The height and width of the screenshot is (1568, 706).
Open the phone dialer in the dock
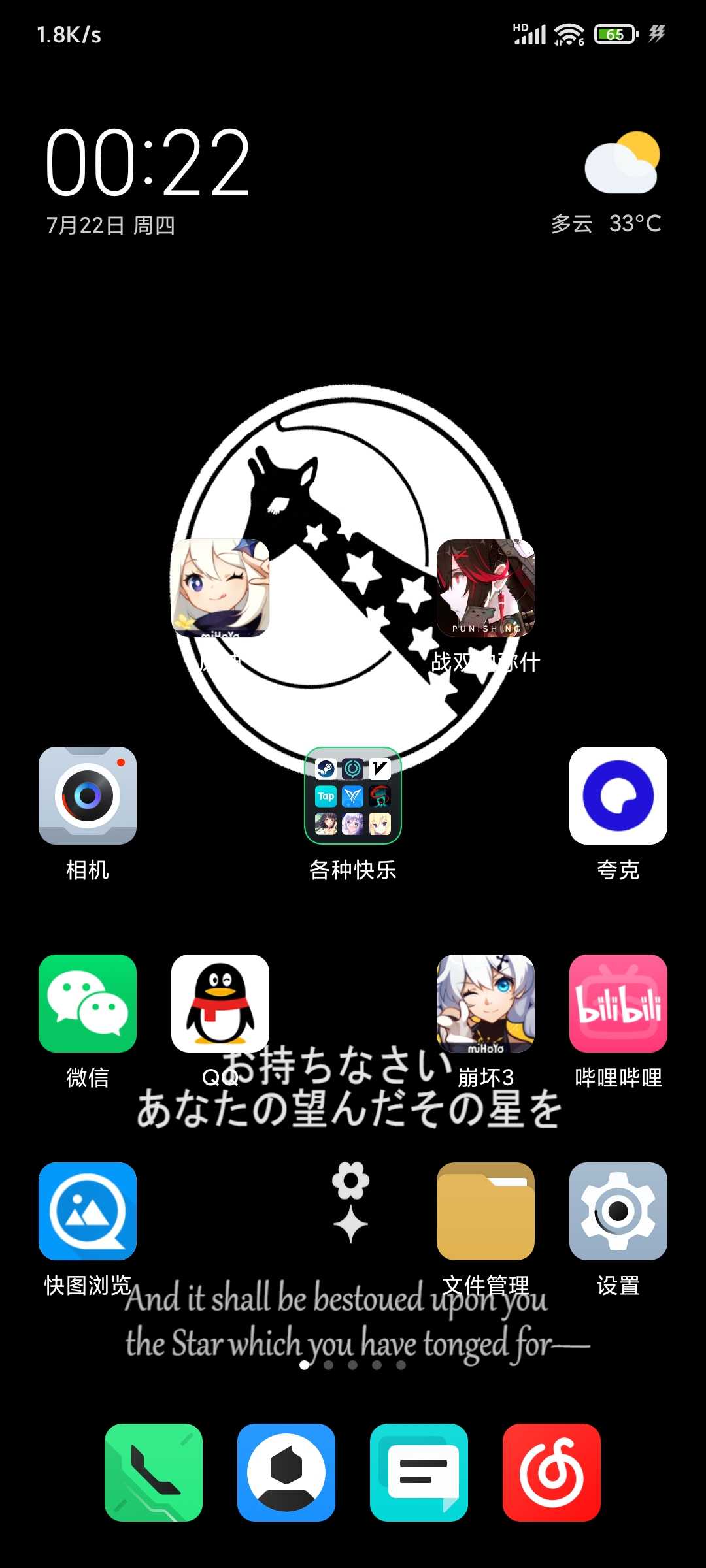pos(154,1473)
